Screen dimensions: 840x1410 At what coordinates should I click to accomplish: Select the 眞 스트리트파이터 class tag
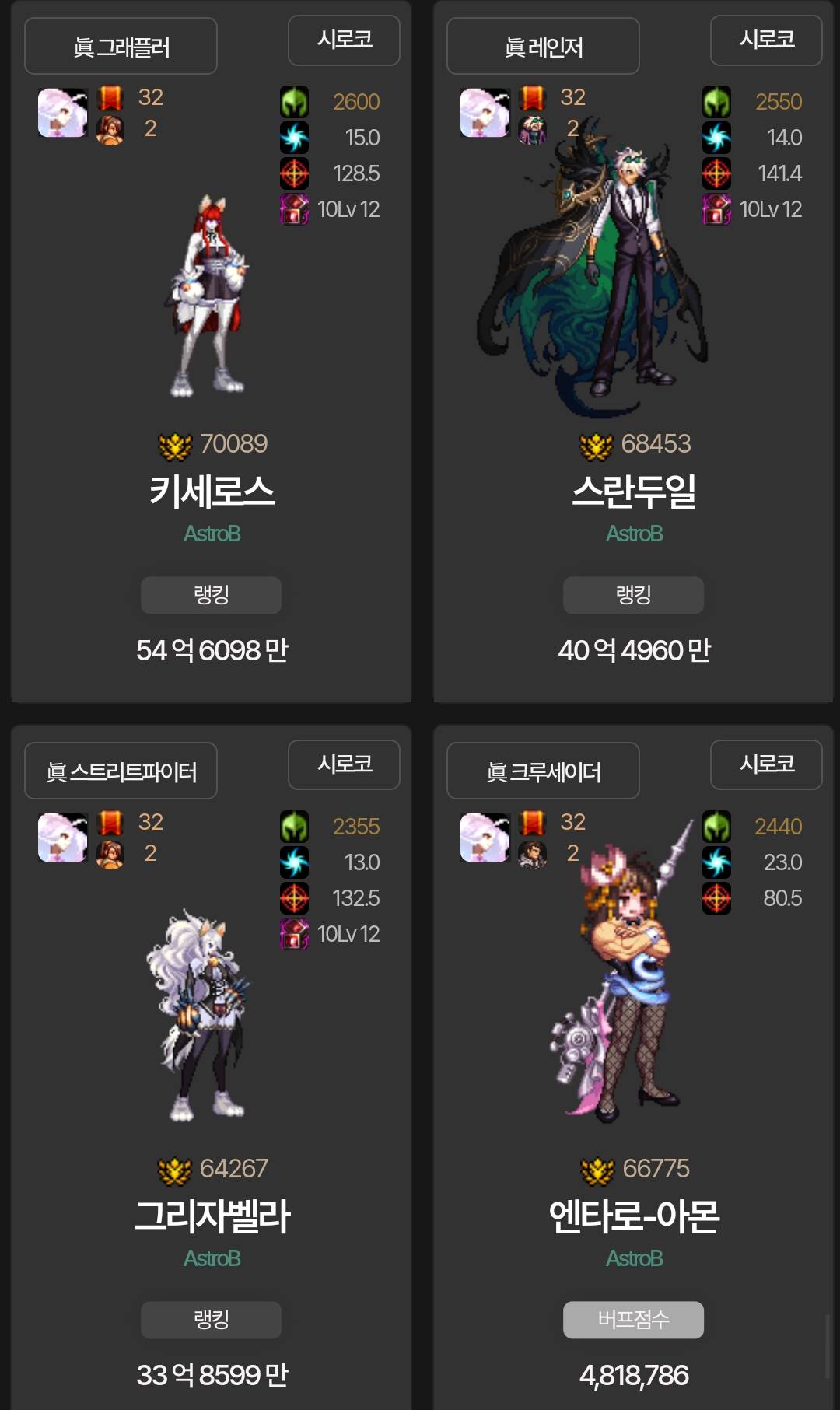pyautogui.click(x=121, y=771)
